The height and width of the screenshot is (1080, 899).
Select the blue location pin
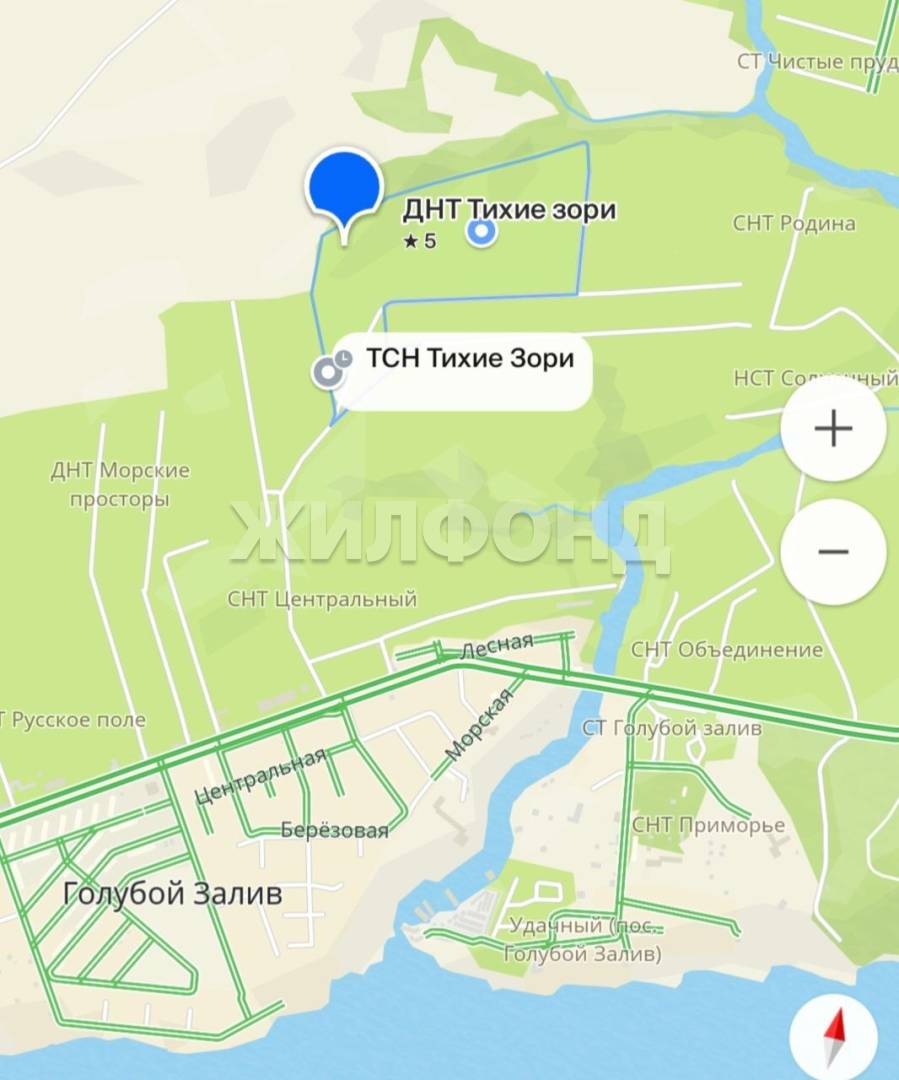344,187
